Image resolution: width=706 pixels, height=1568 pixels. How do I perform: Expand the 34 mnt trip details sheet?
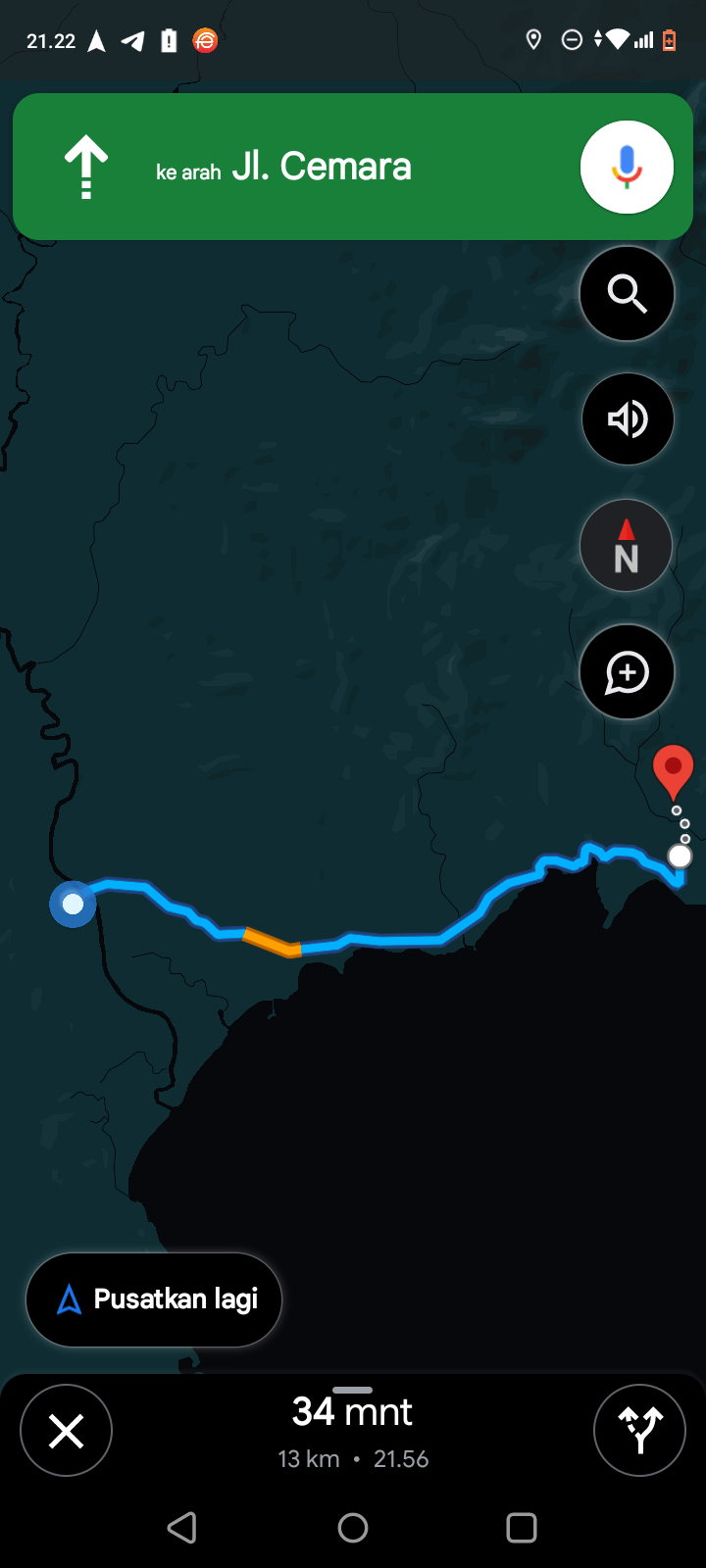[x=353, y=1431]
